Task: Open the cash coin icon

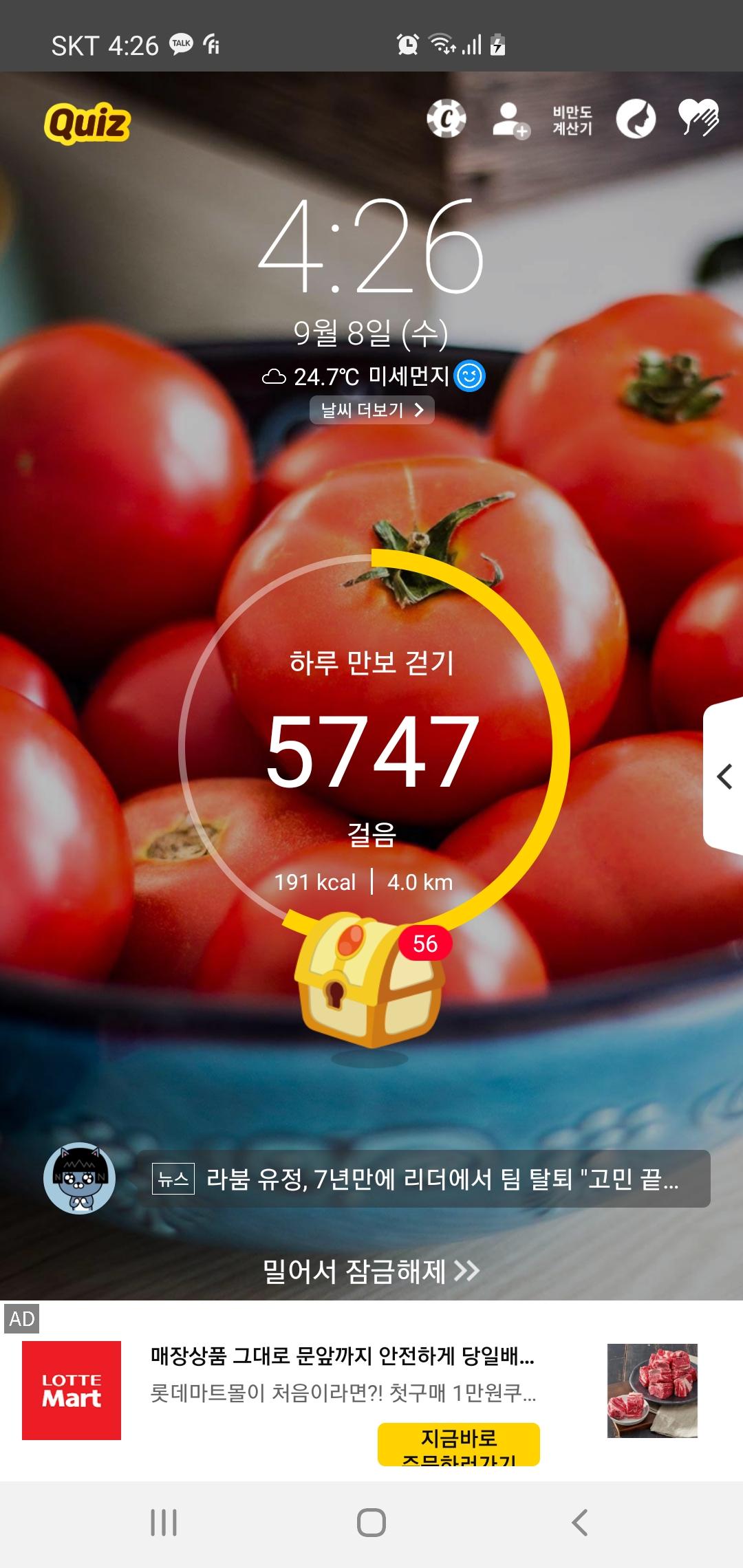Action: click(x=446, y=119)
